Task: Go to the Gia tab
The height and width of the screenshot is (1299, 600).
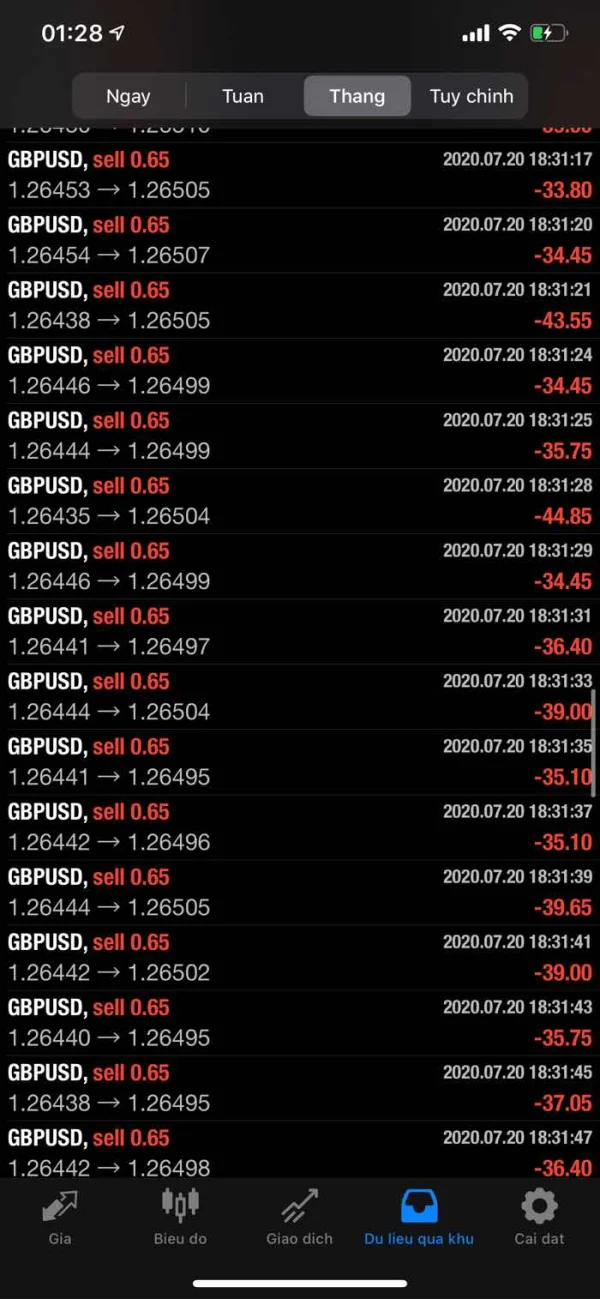Action: tap(60, 1217)
